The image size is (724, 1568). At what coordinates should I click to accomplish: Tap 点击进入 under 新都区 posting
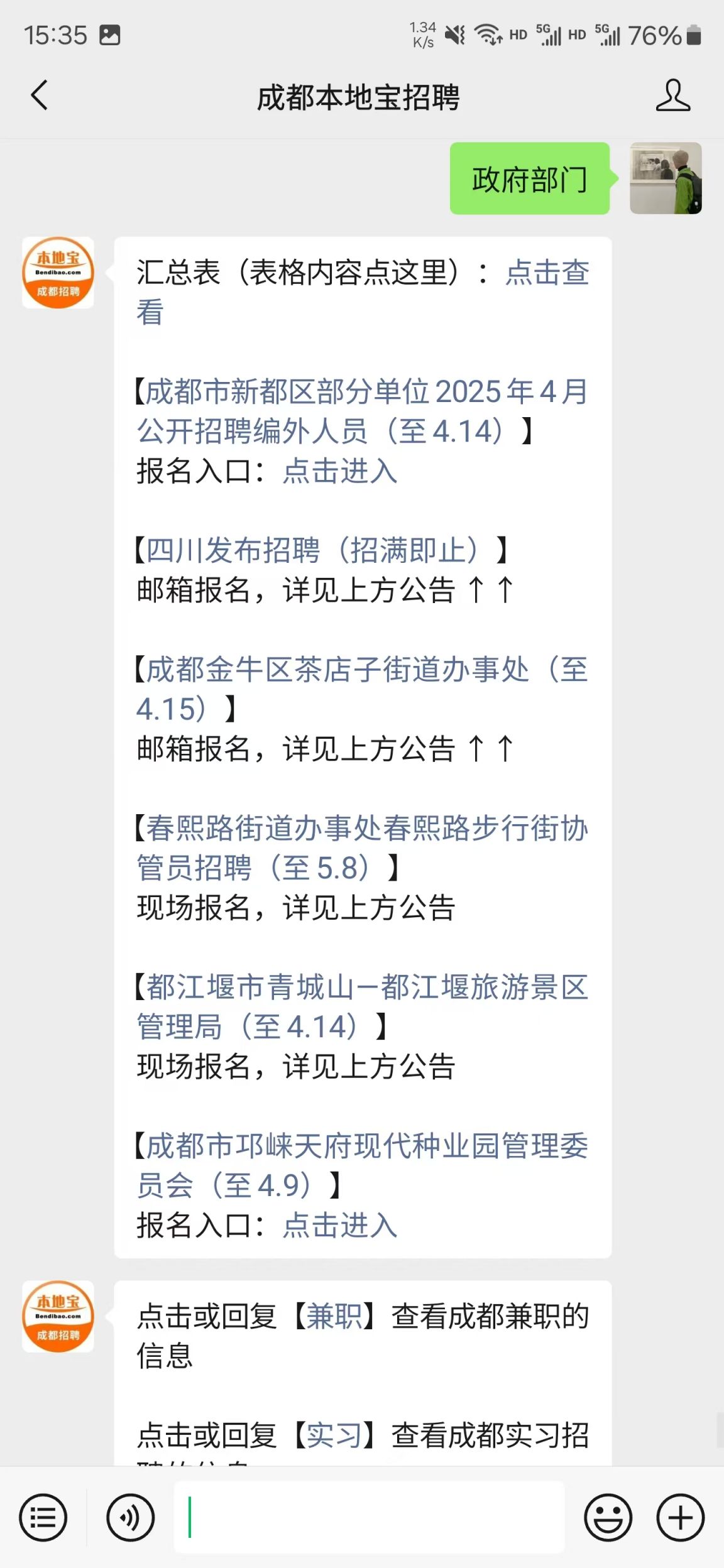click(339, 471)
